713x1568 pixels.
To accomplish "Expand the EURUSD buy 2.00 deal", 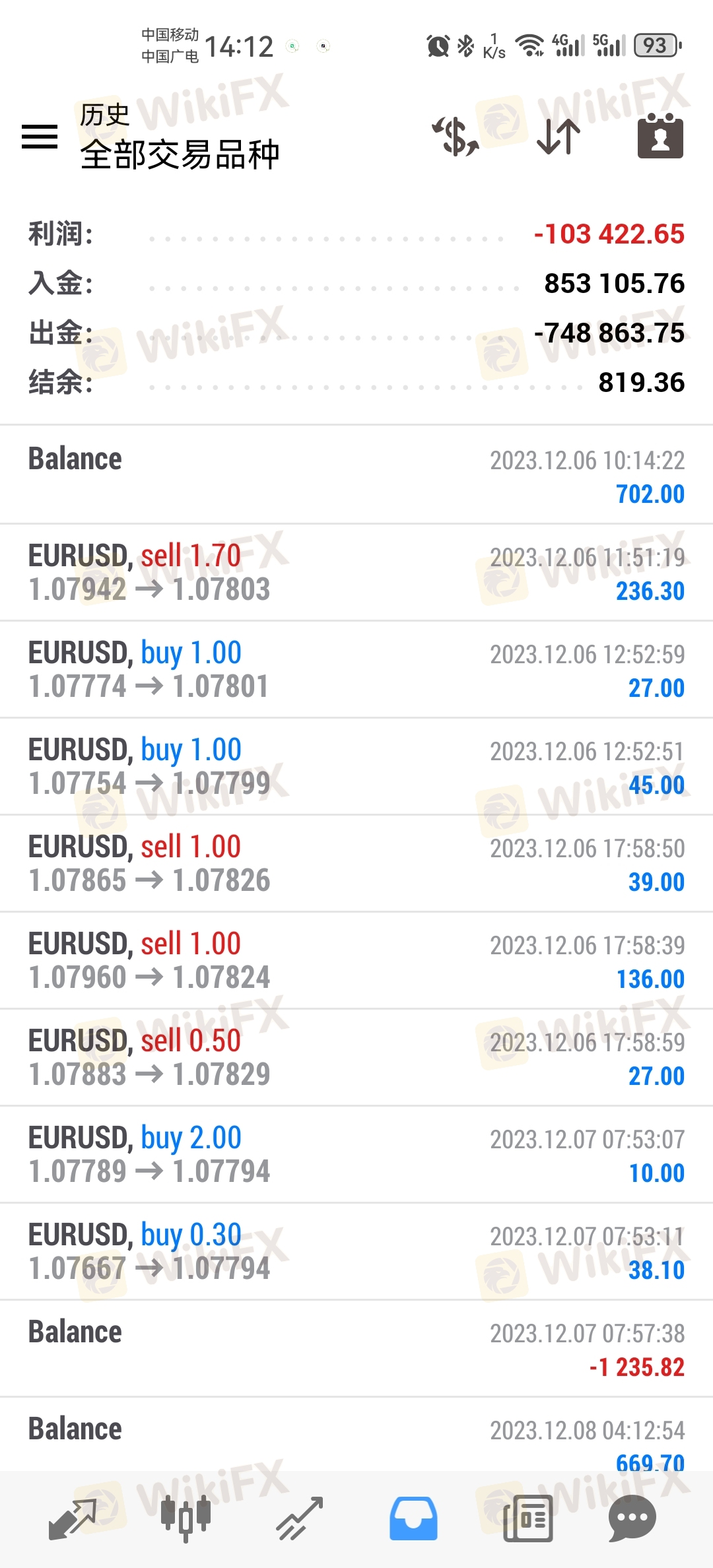I will click(356, 1155).
